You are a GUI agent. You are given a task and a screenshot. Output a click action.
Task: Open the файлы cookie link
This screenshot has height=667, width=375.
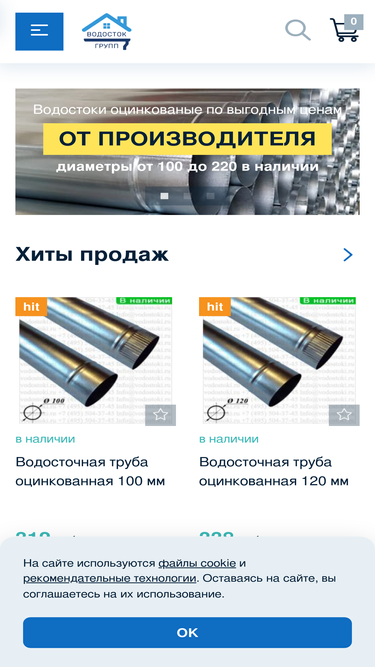[x=197, y=563]
